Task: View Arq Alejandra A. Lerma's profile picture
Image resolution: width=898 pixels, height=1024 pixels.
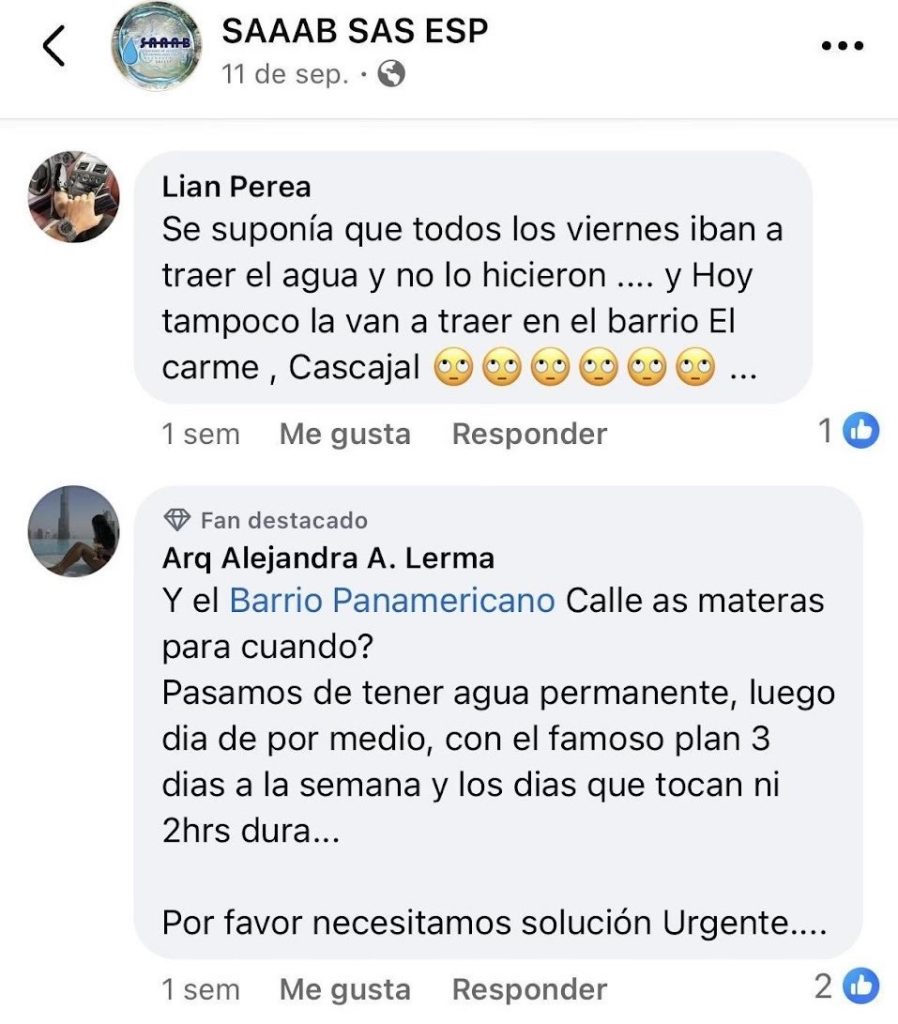Action: [x=73, y=531]
